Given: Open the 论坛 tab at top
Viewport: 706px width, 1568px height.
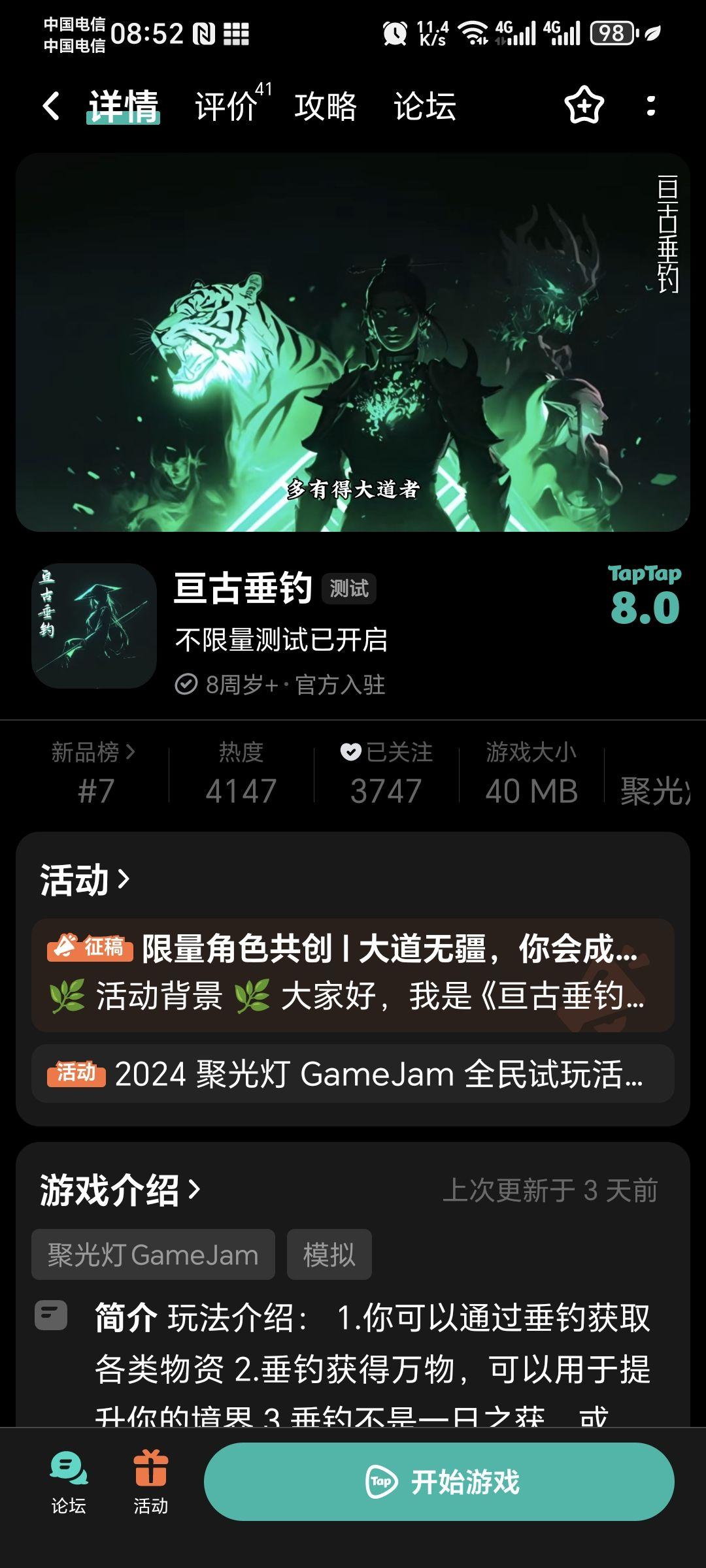Looking at the screenshot, I should pyautogui.click(x=424, y=106).
